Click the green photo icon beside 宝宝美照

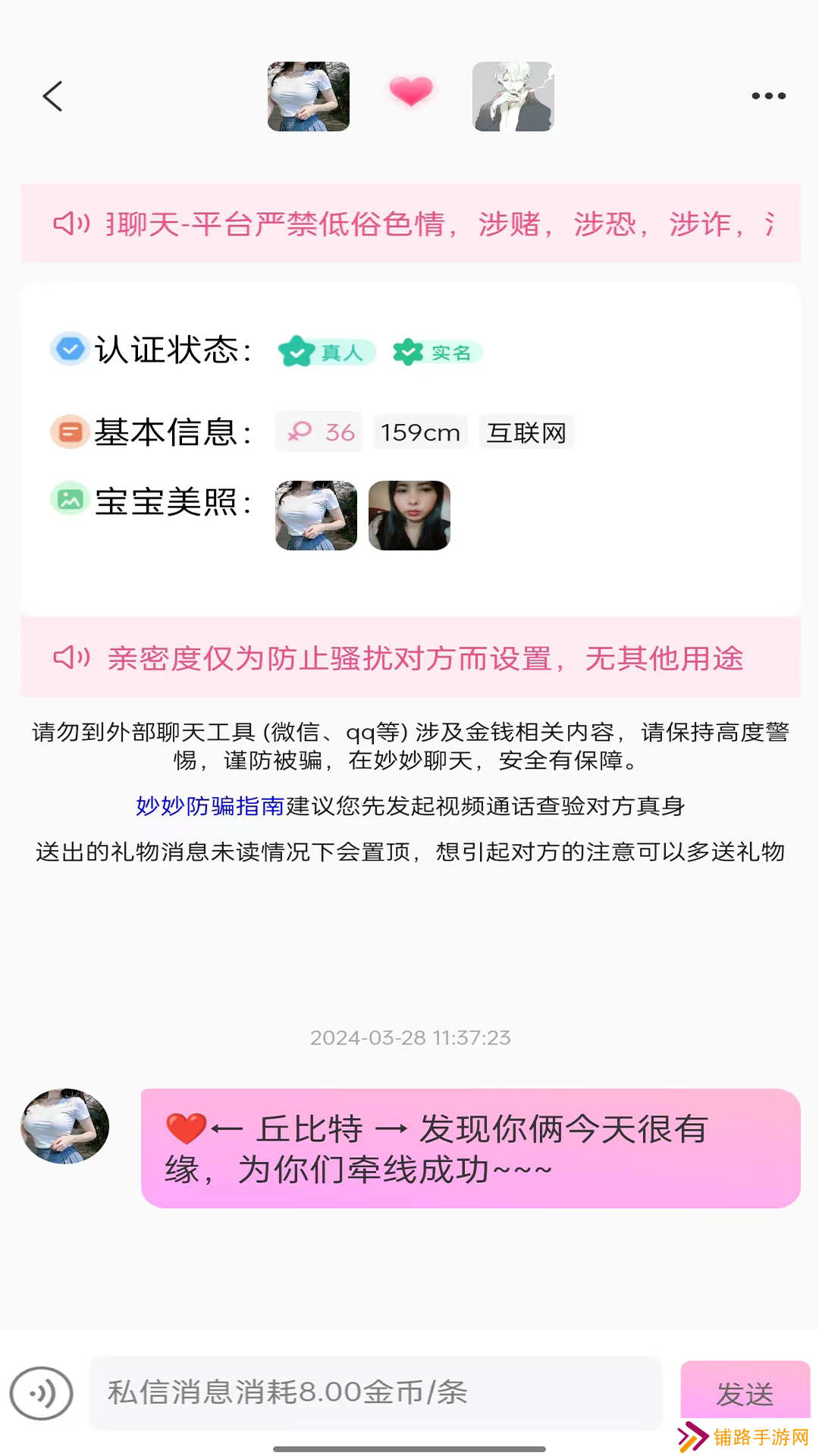click(69, 500)
